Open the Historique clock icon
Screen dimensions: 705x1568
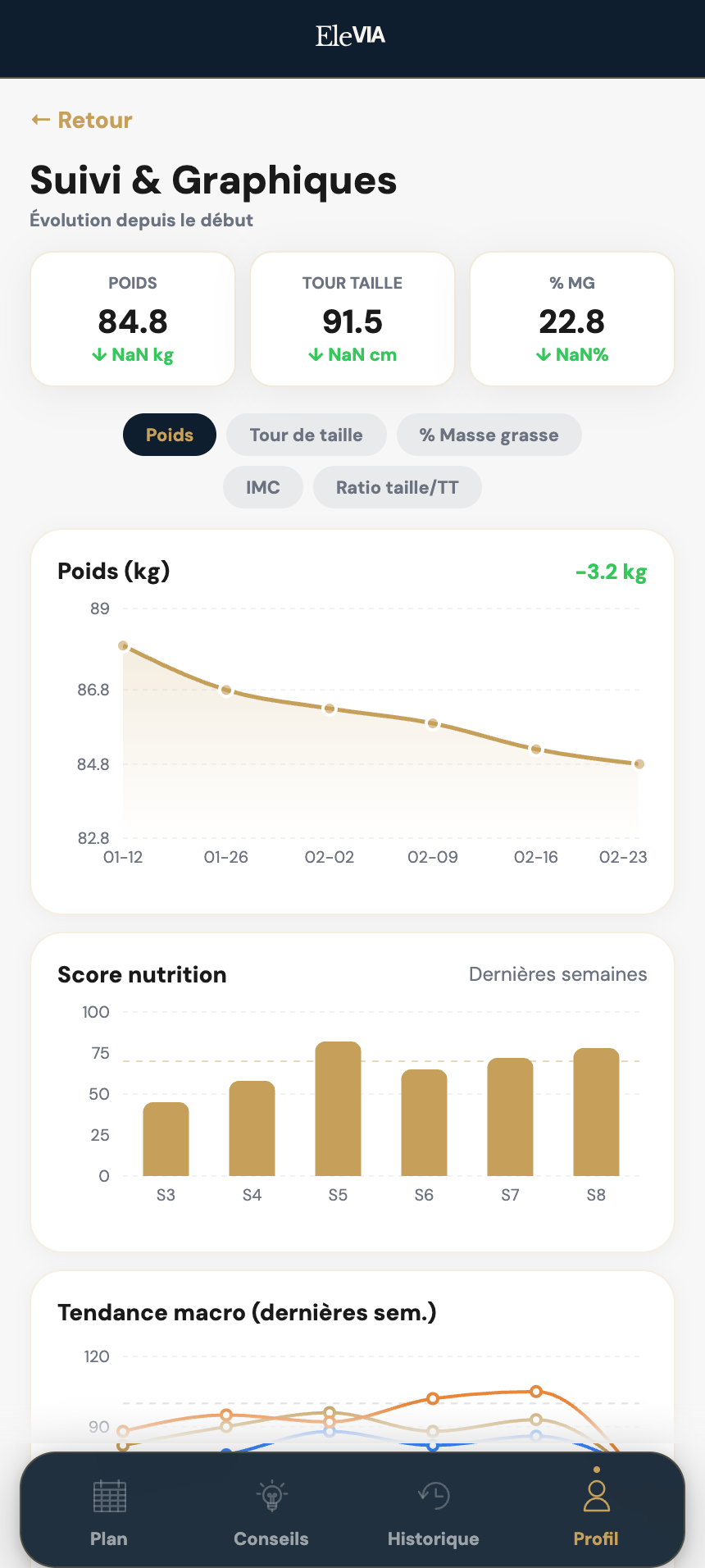pos(433,1495)
